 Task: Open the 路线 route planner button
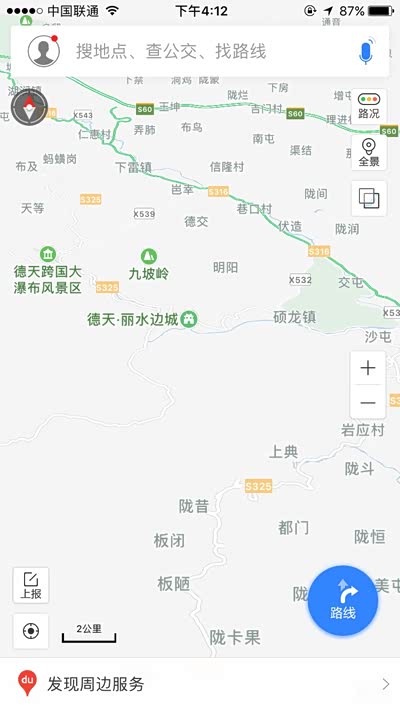[x=343, y=601]
